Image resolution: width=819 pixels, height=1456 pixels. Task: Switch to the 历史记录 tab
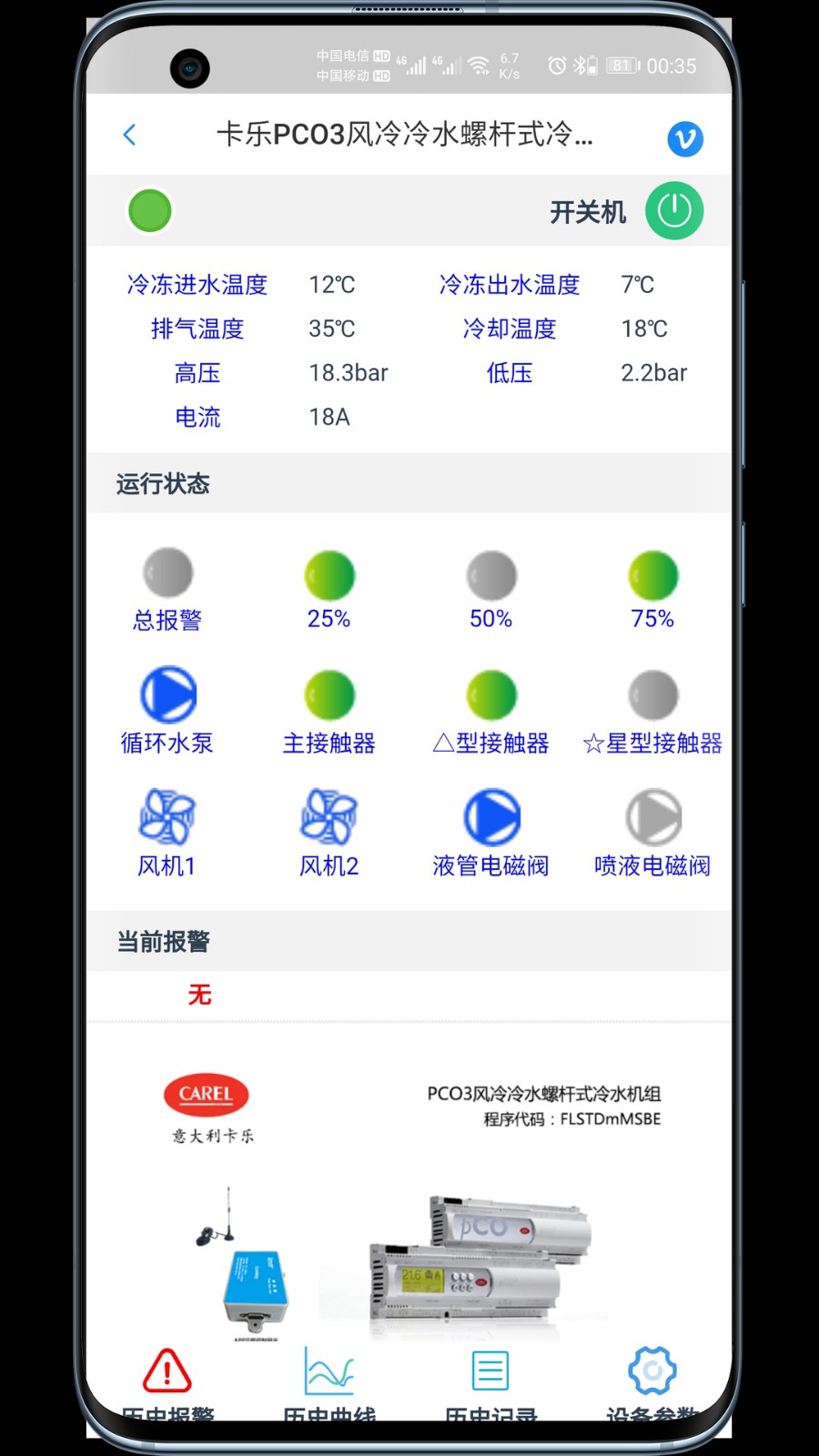(x=490, y=1370)
